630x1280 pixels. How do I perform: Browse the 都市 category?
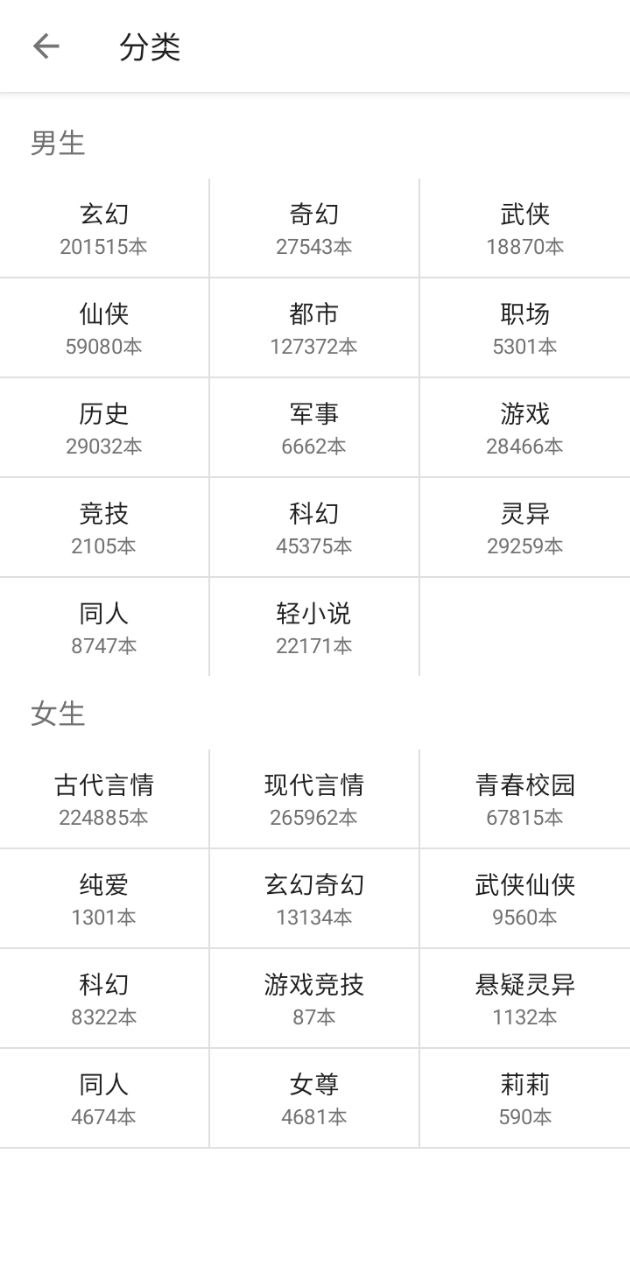(314, 328)
